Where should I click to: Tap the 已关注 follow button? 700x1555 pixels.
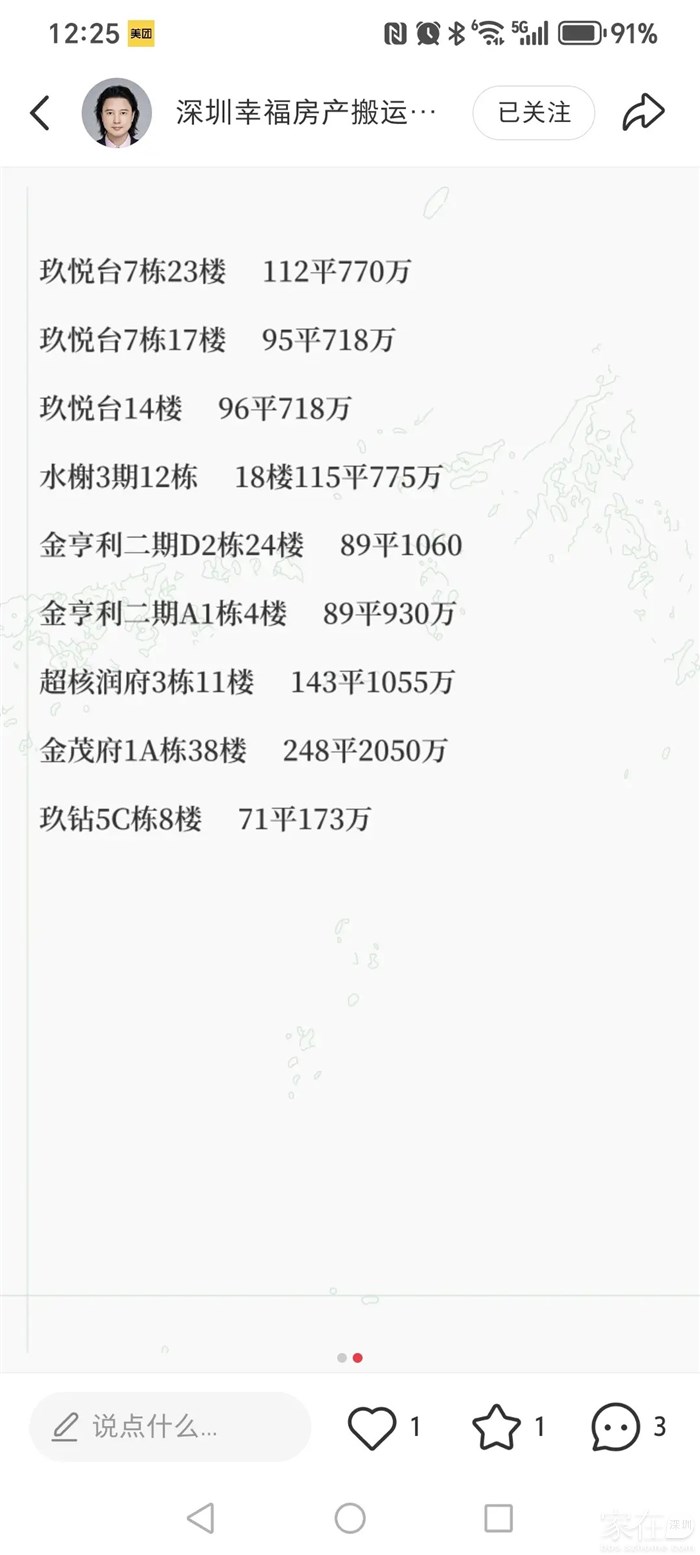533,113
